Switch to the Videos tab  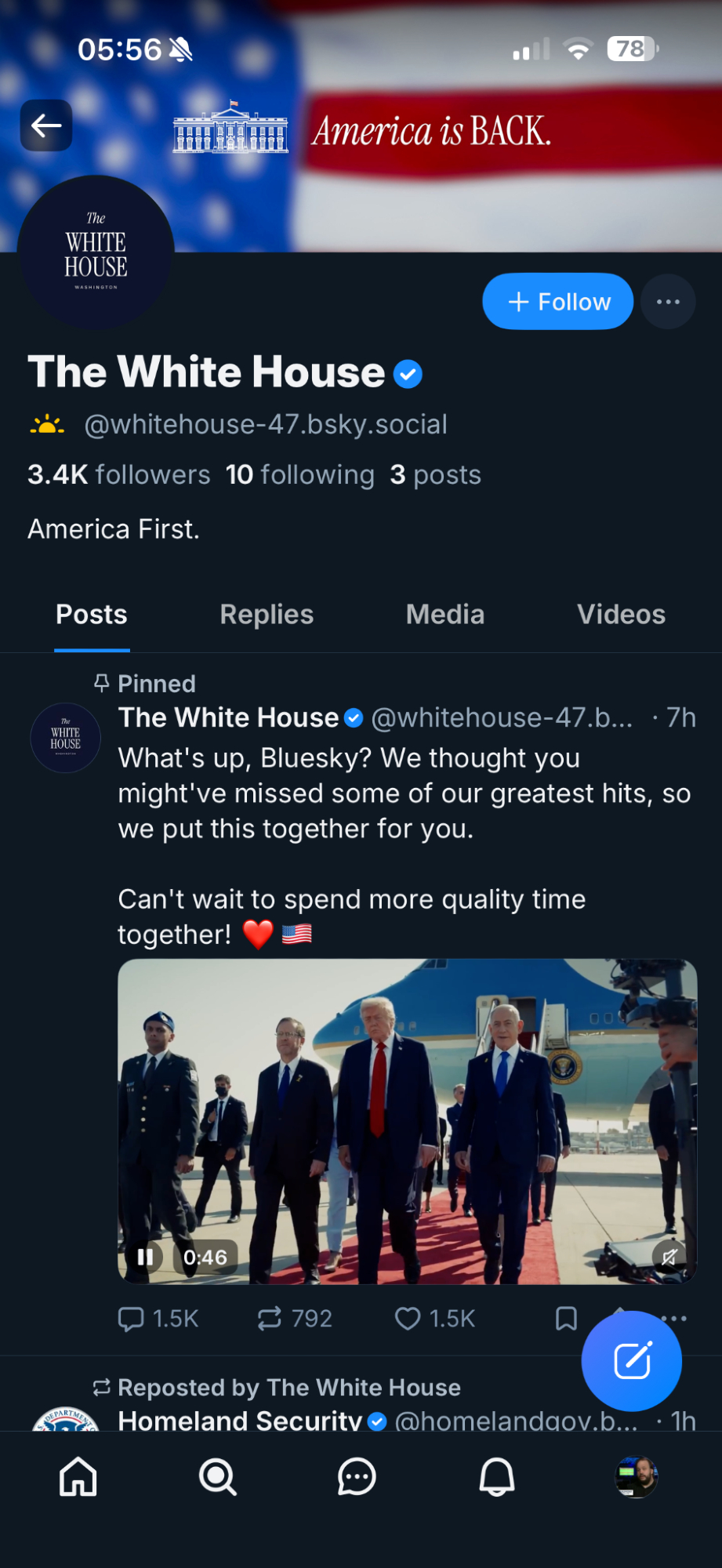[621, 615]
